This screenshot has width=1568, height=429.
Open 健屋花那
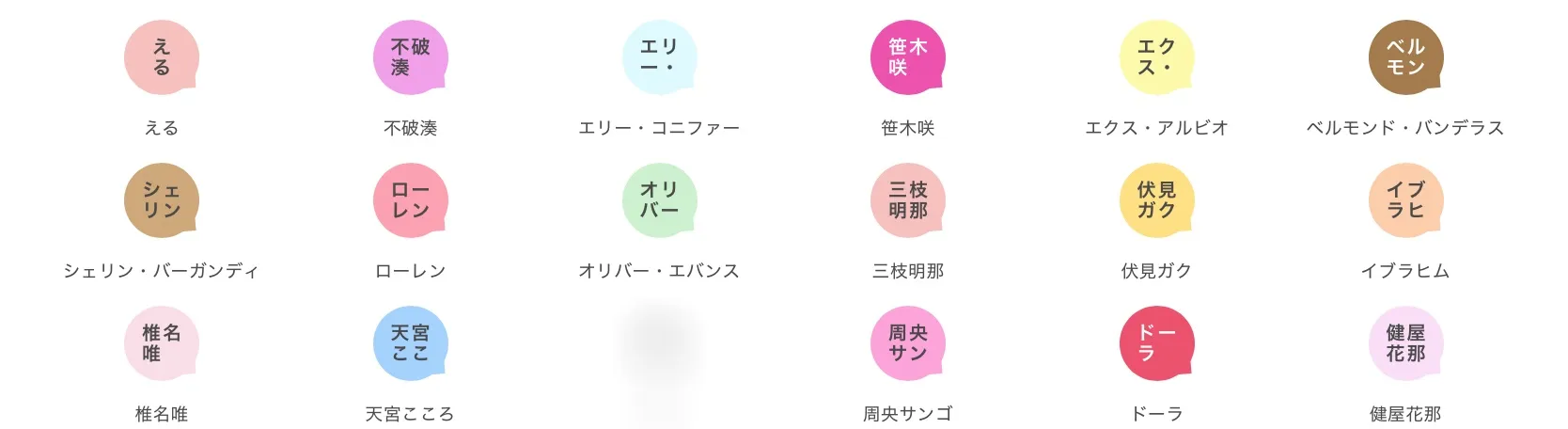coord(1405,344)
